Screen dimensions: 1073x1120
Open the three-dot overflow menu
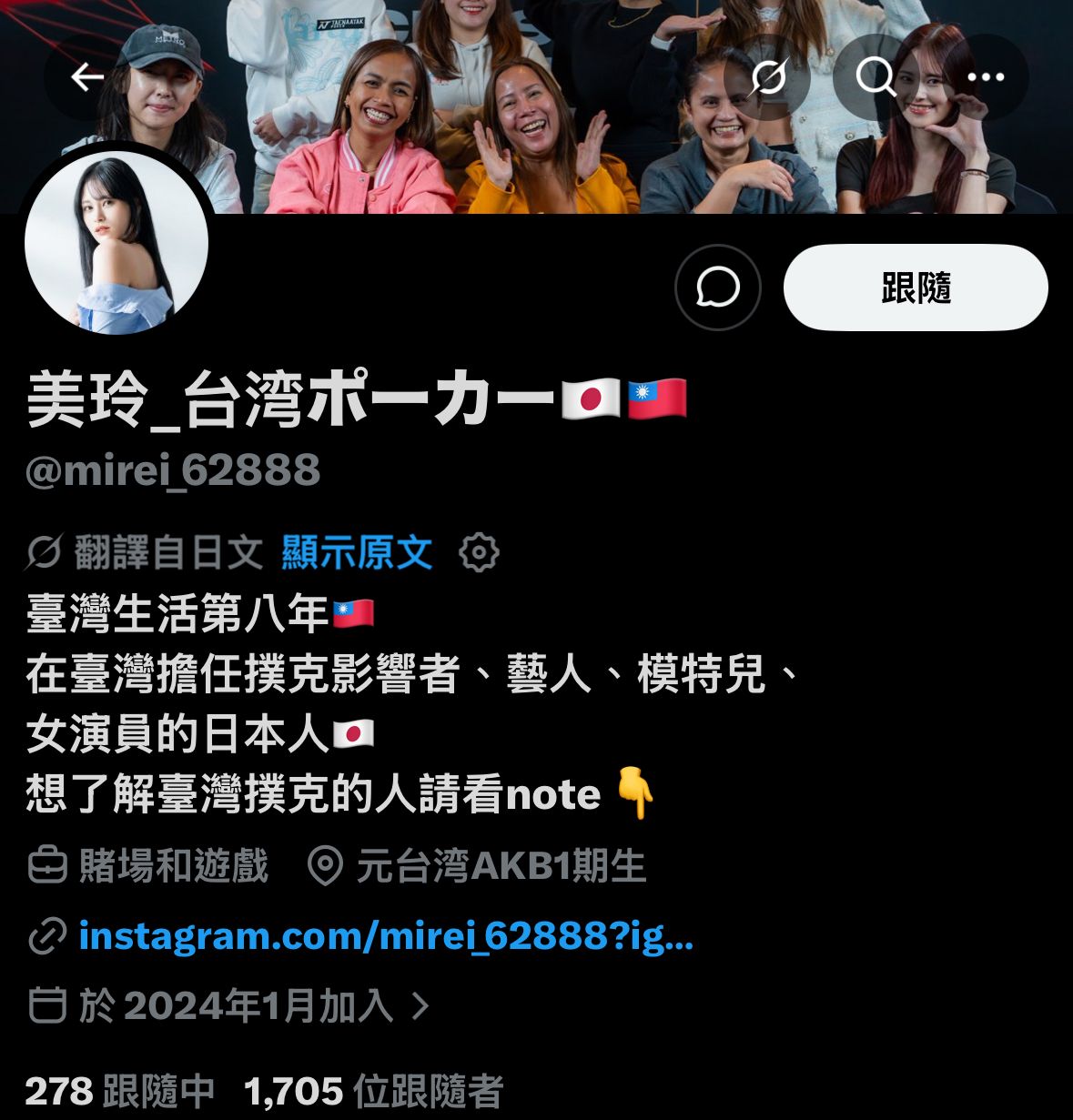(986, 77)
